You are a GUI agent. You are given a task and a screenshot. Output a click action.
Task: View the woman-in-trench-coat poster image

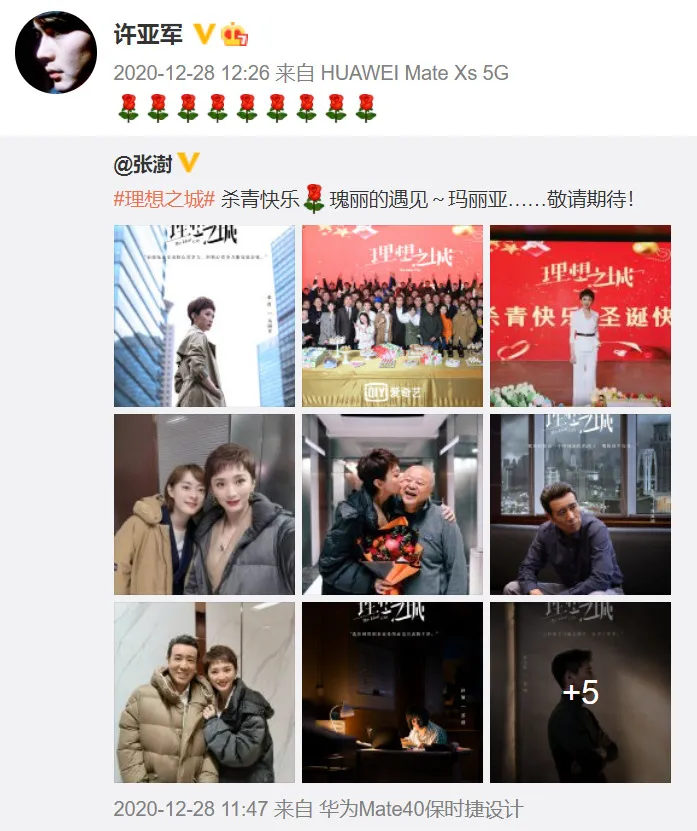coord(204,316)
